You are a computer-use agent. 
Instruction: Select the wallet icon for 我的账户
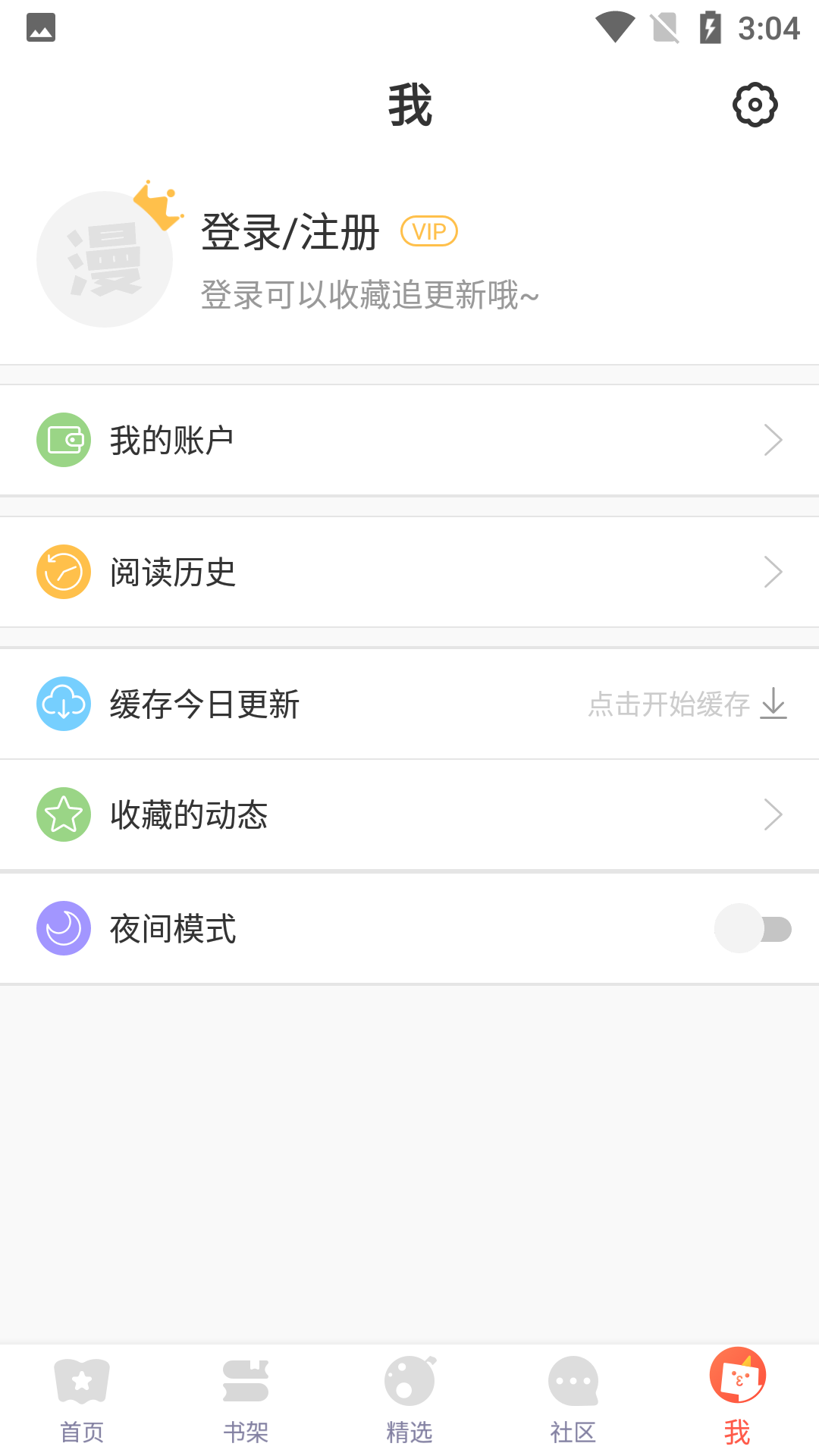tap(64, 439)
